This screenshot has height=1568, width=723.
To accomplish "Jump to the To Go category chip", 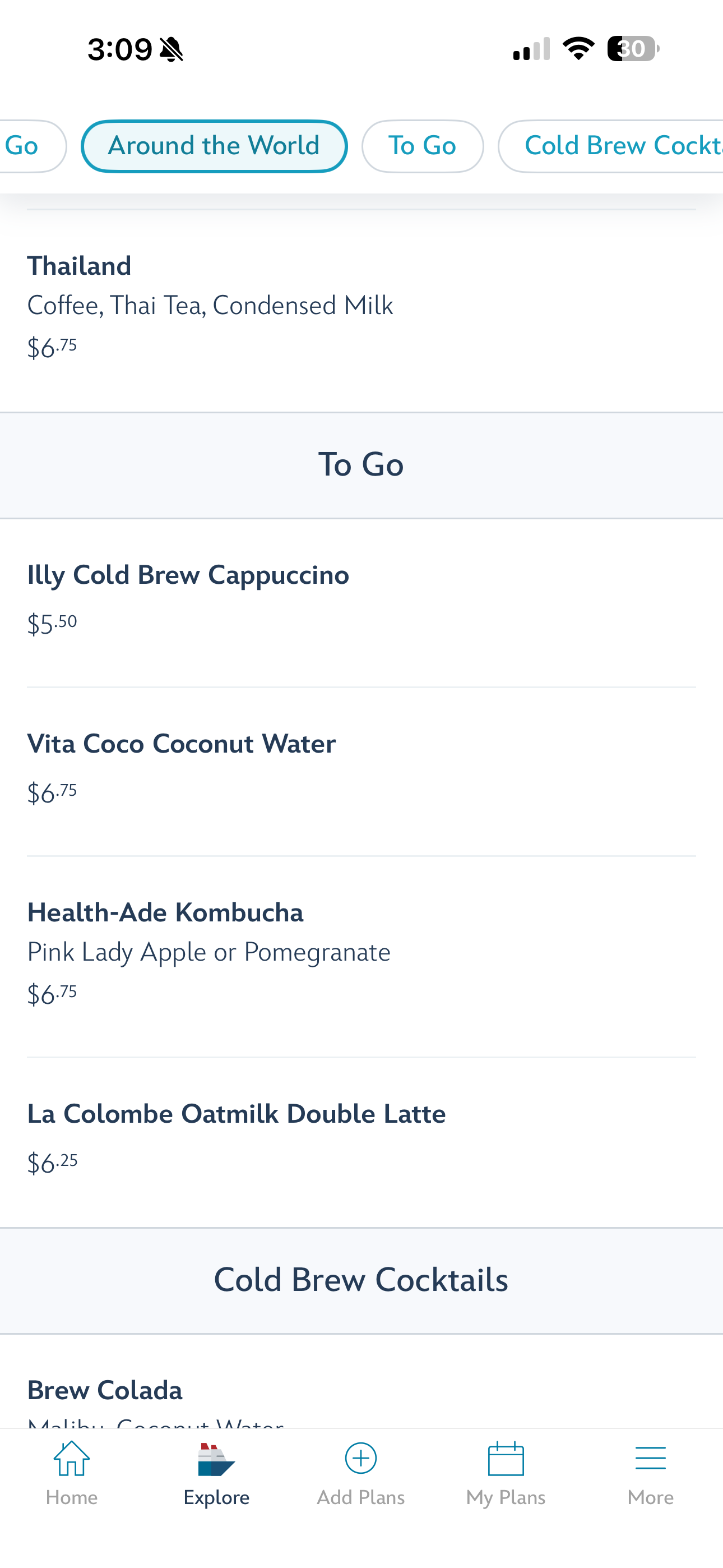I will click(x=423, y=146).
